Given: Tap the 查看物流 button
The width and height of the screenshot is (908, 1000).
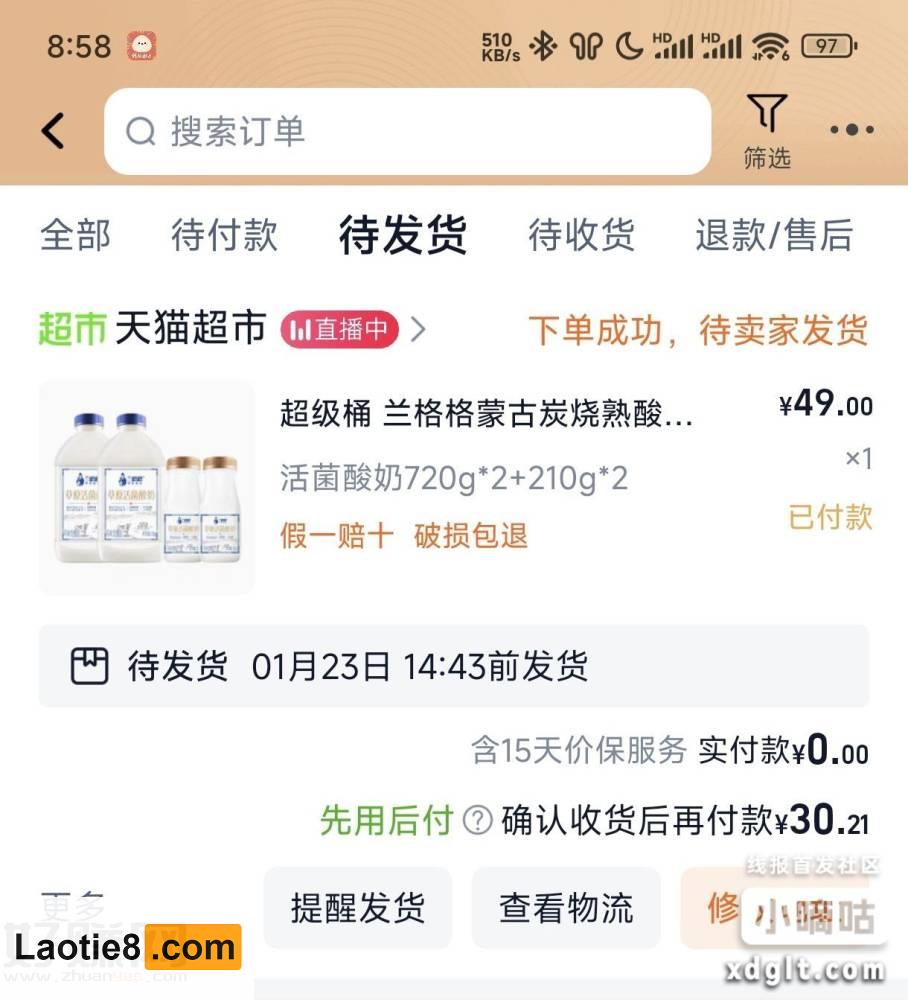Looking at the screenshot, I should [566, 908].
